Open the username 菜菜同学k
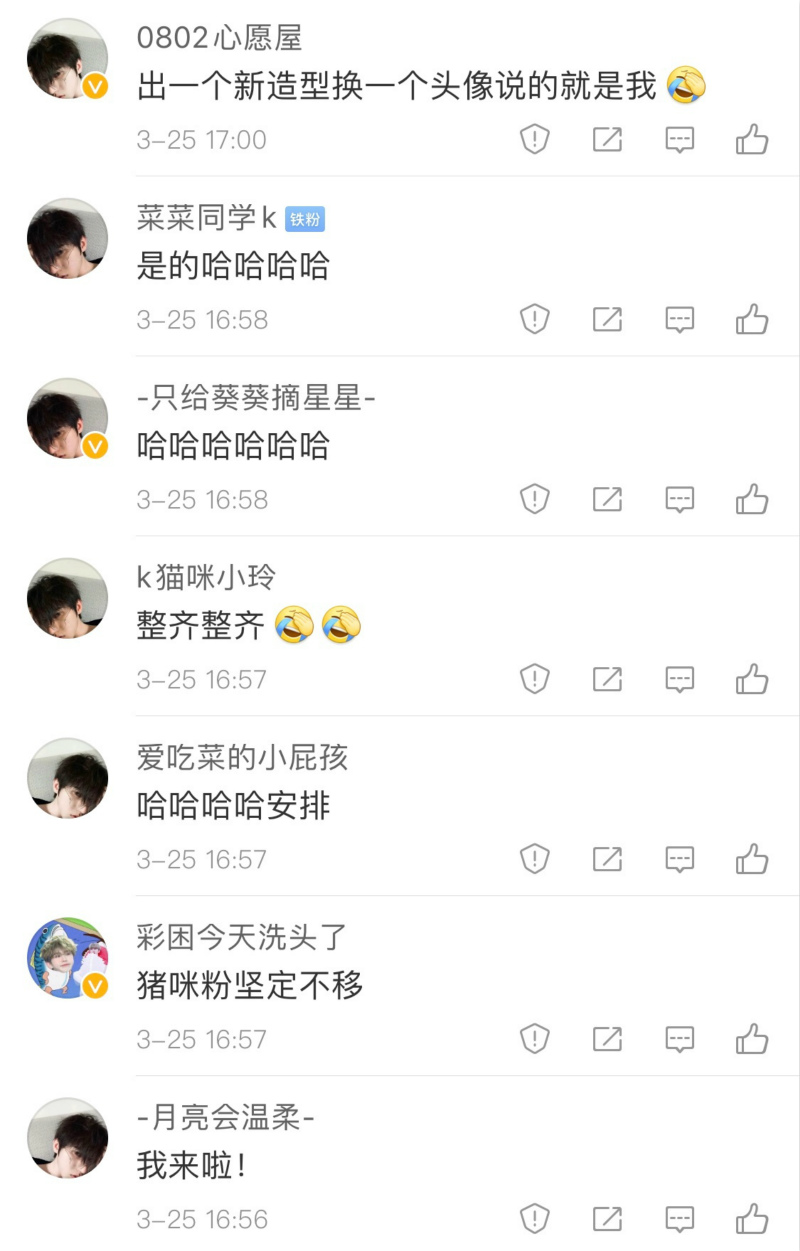Viewport: 800px width, 1251px height. (x=207, y=219)
